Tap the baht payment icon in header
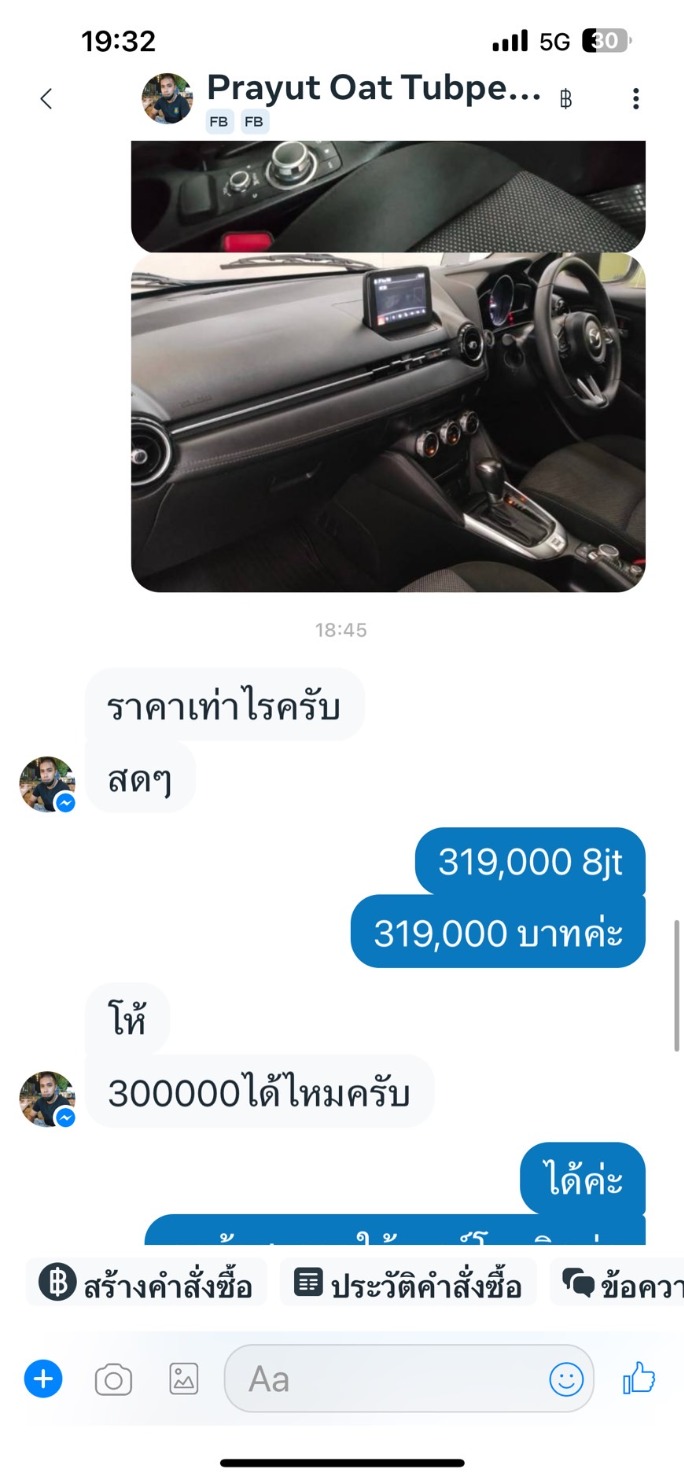Screen dimensions: 684x1480 566,99
